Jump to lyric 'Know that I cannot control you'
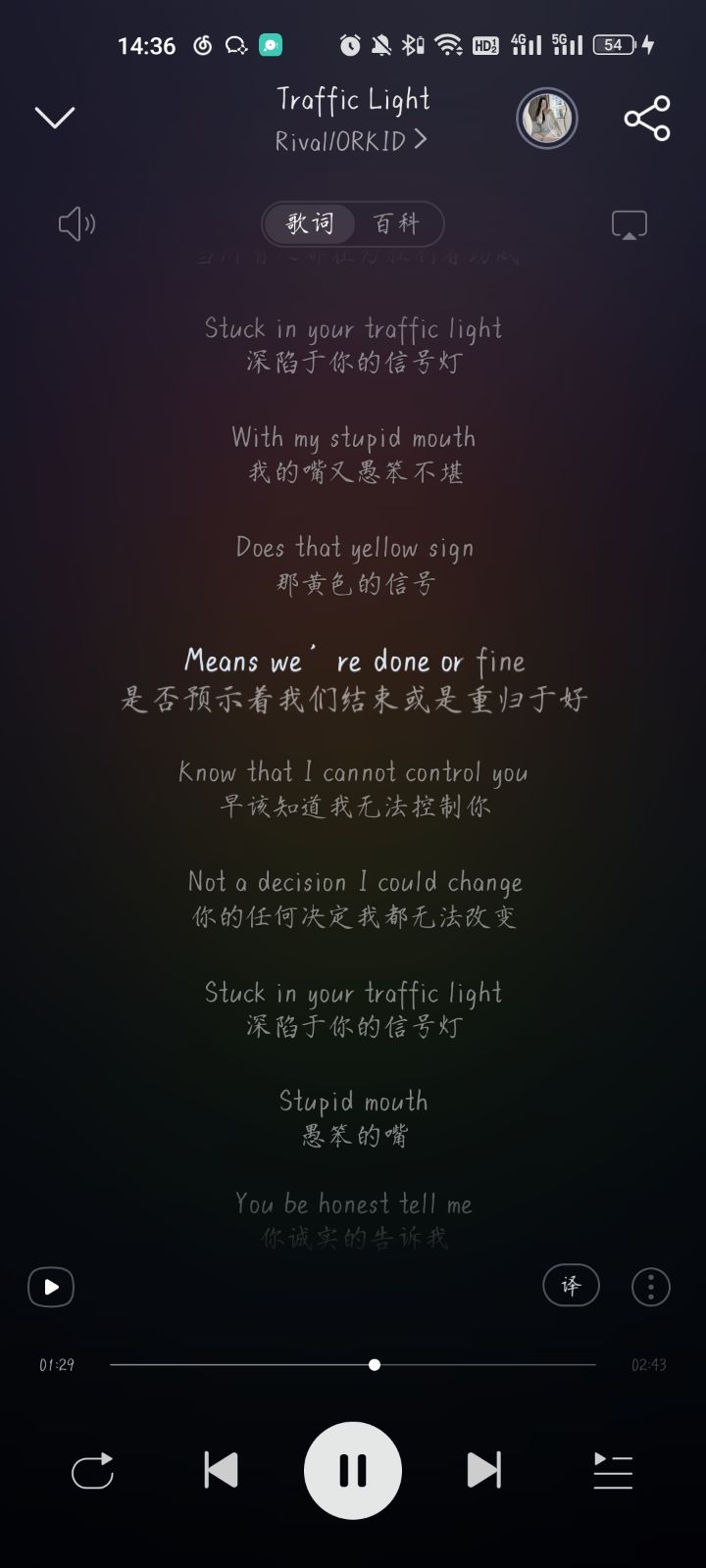Viewport: 706px width, 1568px height. pos(353,773)
